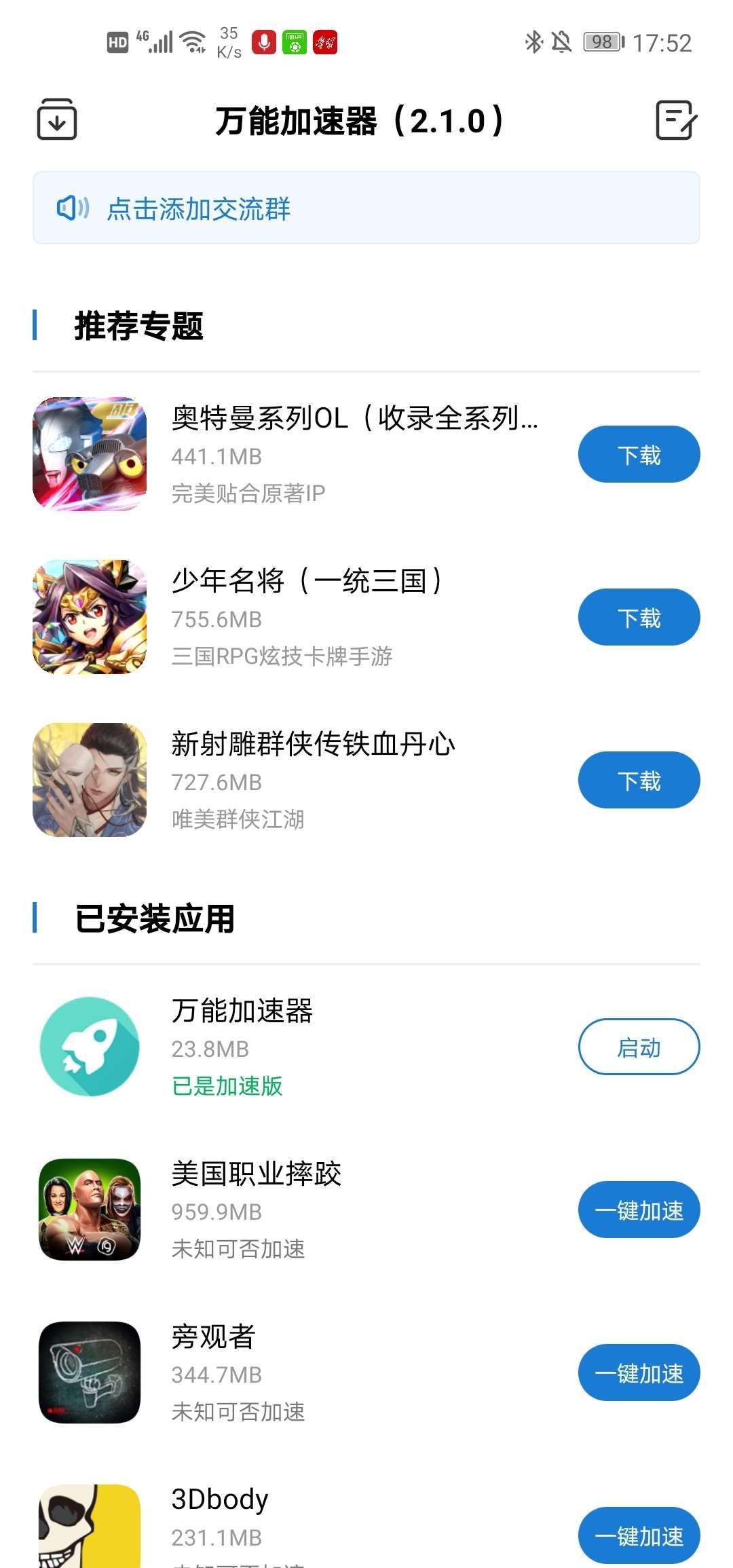This screenshot has height=1568, width=733.
Task: Download 少年名将（一统三国）
Action: 639,618
